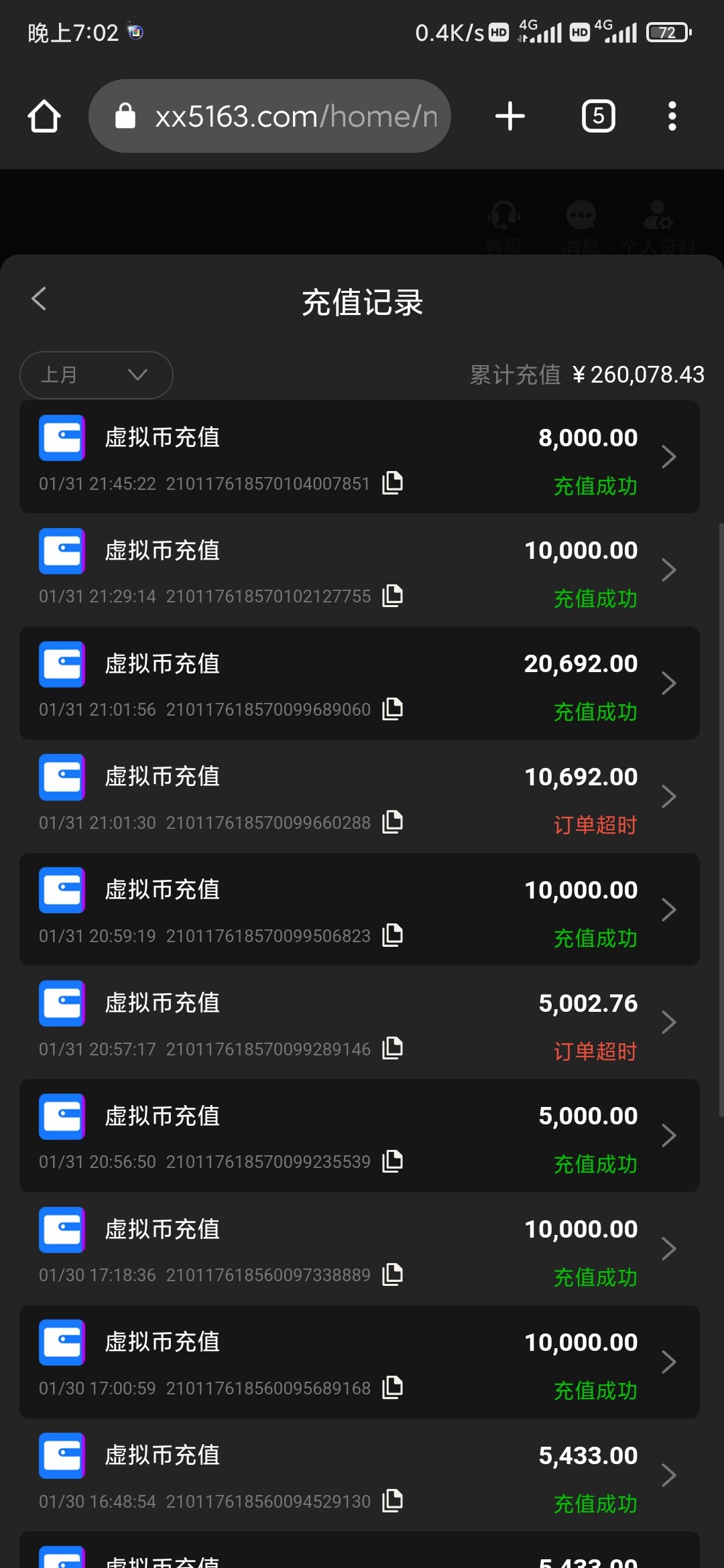Open the 5,433.00 record from 16:48:54
This screenshot has width=724, height=1568.
[359, 1475]
